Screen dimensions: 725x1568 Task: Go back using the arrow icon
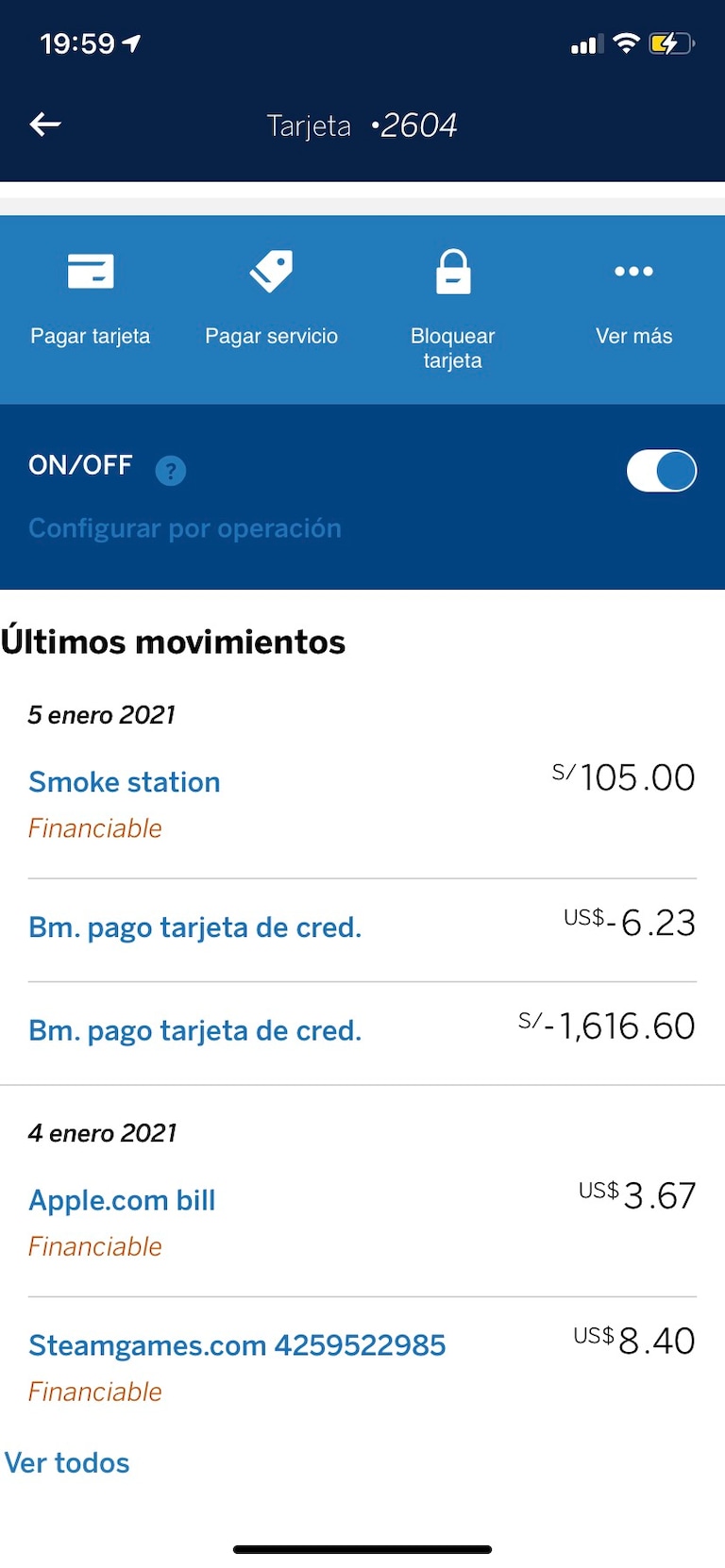point(45,125)
